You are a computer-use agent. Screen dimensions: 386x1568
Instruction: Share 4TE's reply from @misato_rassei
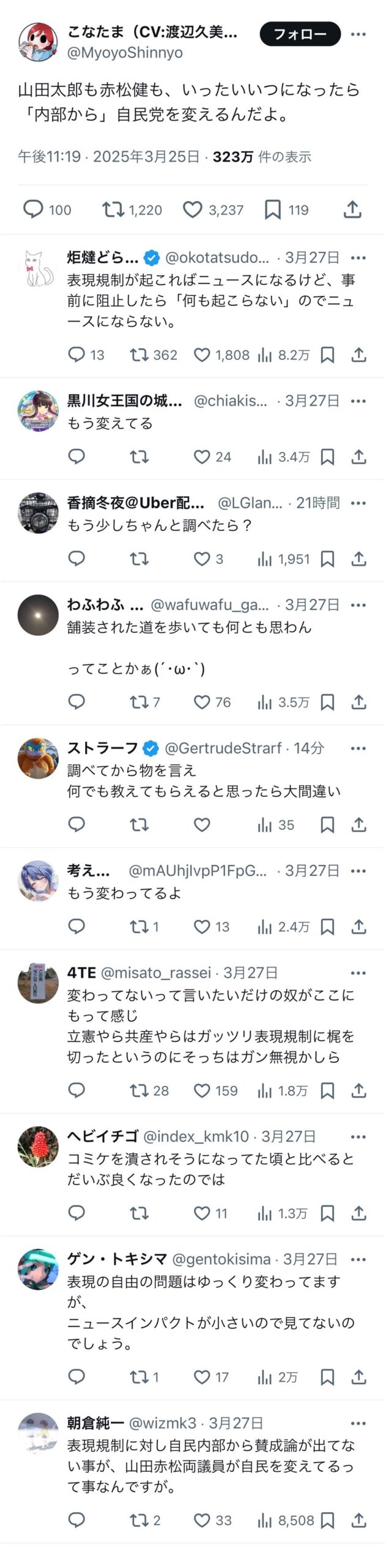pos(359,1090)
